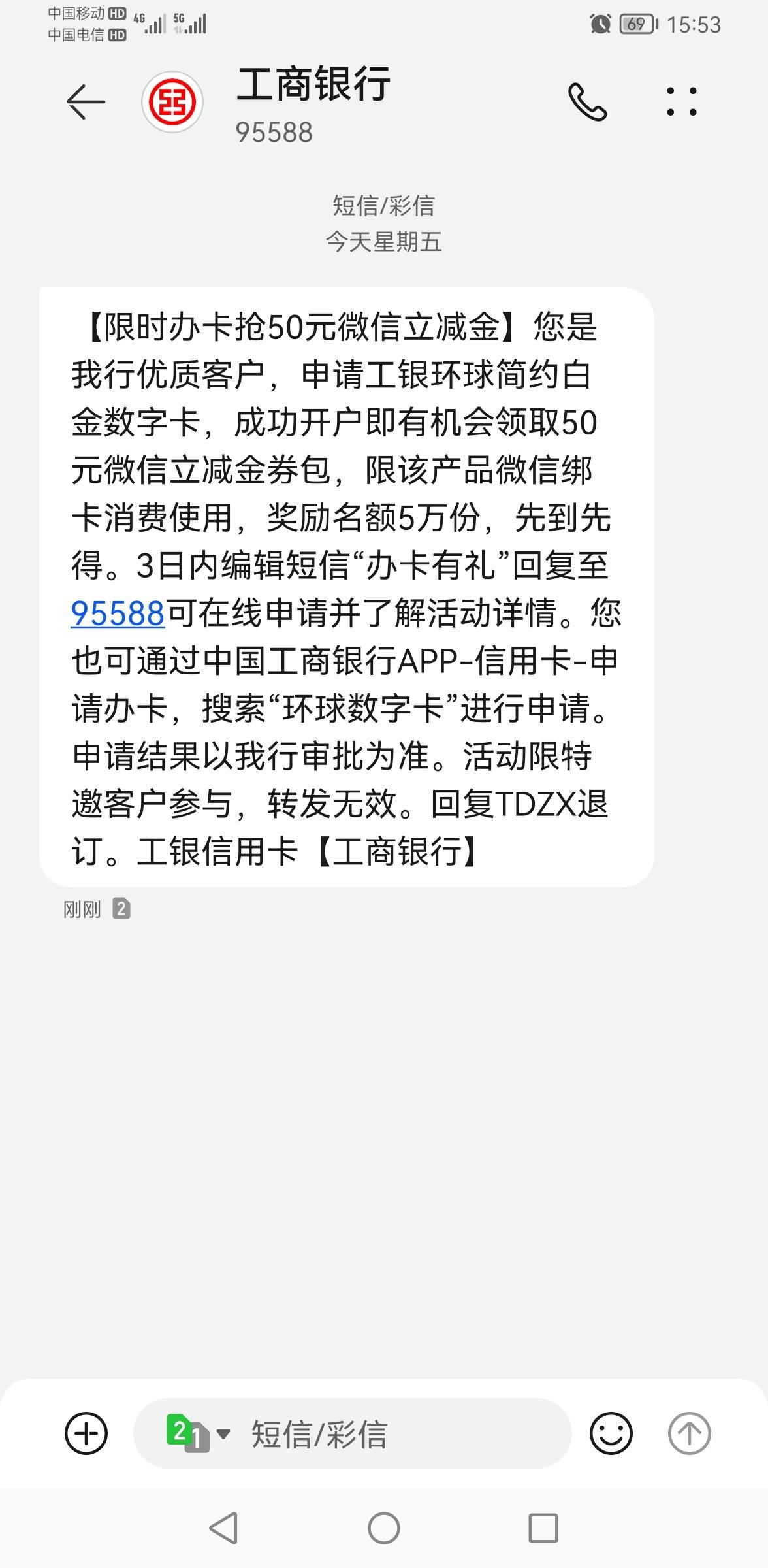Tap the system home button
The height and width of the screenshot is (1568, 768).
pyautogui.click(x=384, y=1528)
